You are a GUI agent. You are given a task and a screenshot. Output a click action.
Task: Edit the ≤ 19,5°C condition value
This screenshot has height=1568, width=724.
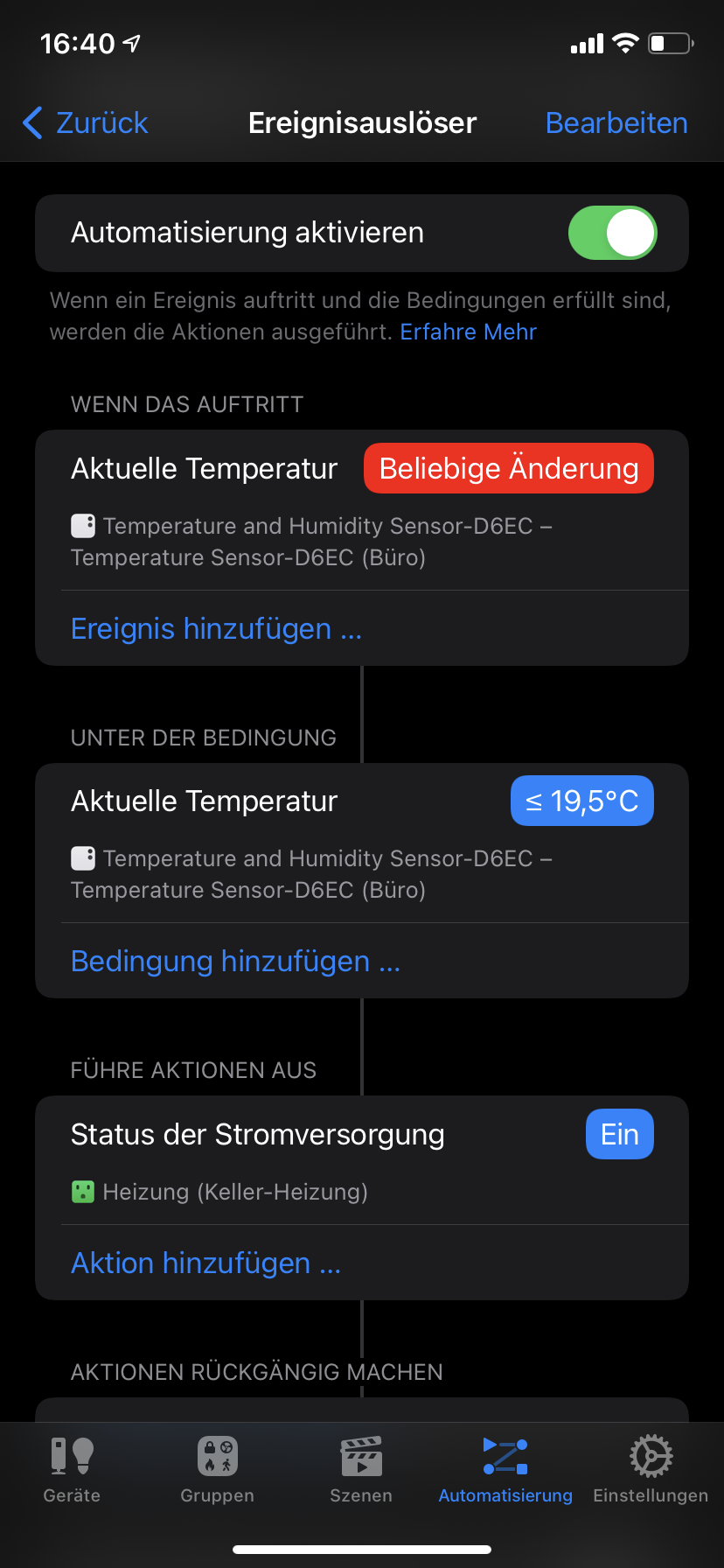[x=581, y=801]
